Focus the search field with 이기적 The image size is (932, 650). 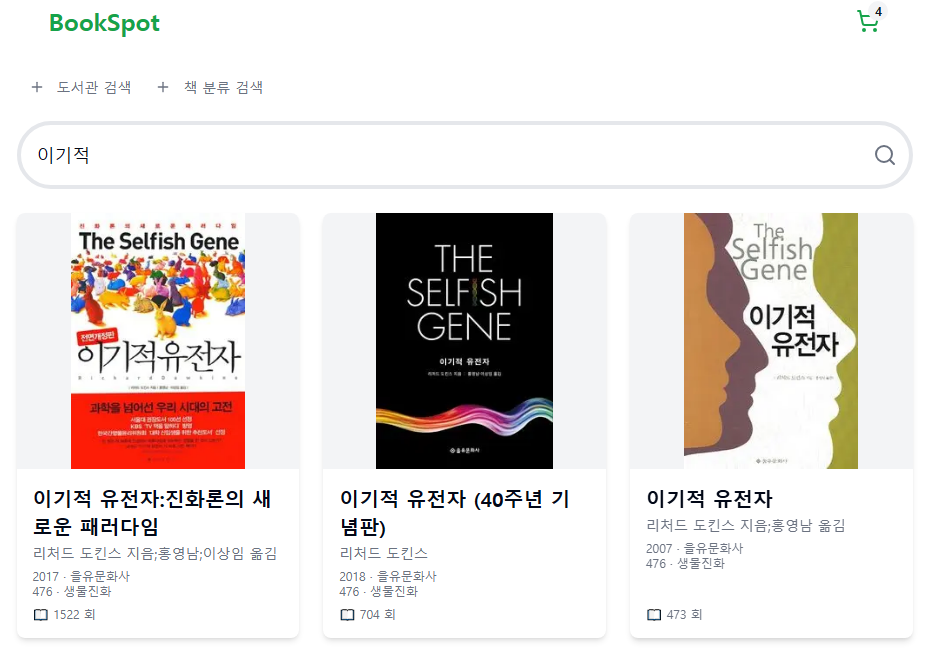pyautogui.click(x=440, y=155)
